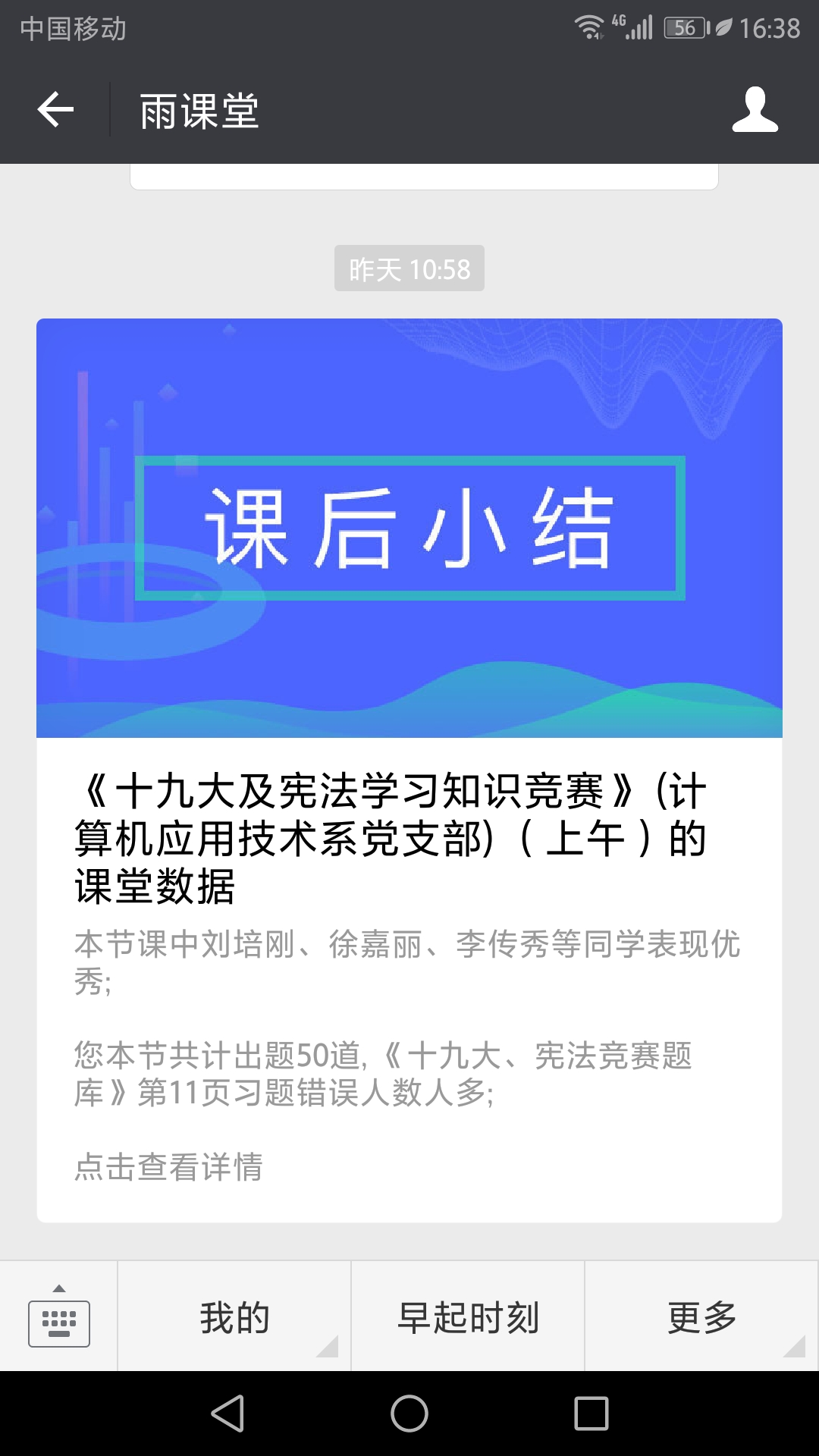Open the 我的 menu

(234, 1316)
